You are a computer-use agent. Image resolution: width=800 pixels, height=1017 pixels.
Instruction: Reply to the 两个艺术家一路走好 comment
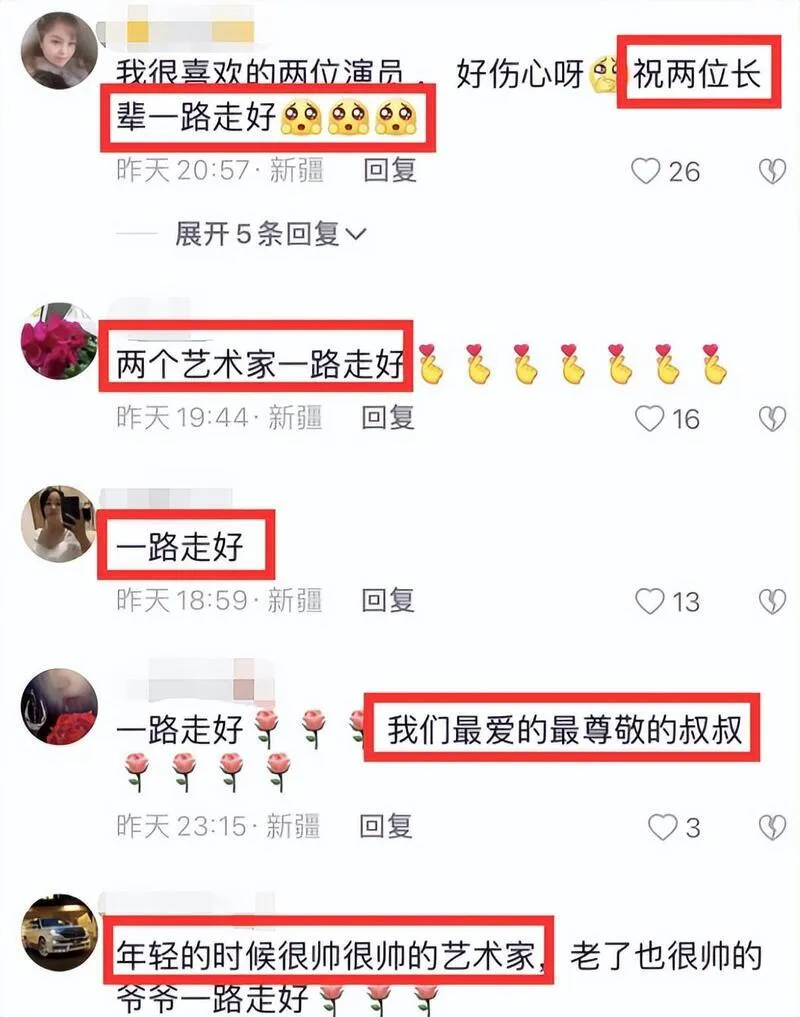[x=389, y=417]
